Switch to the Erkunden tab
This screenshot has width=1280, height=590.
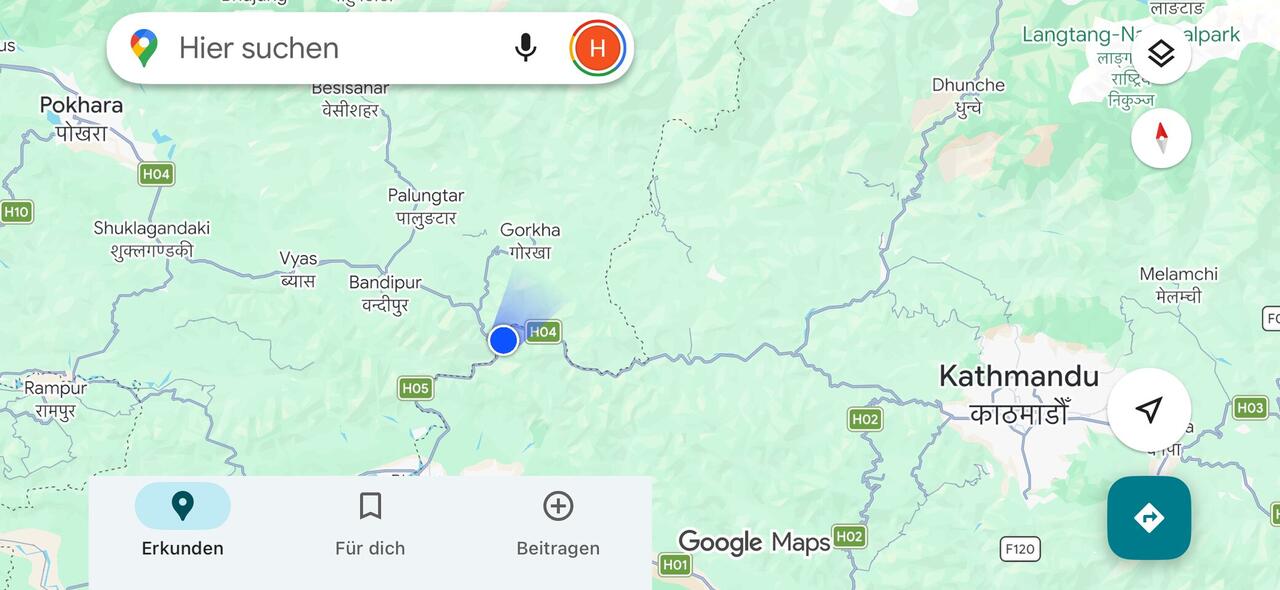(182, 520)
